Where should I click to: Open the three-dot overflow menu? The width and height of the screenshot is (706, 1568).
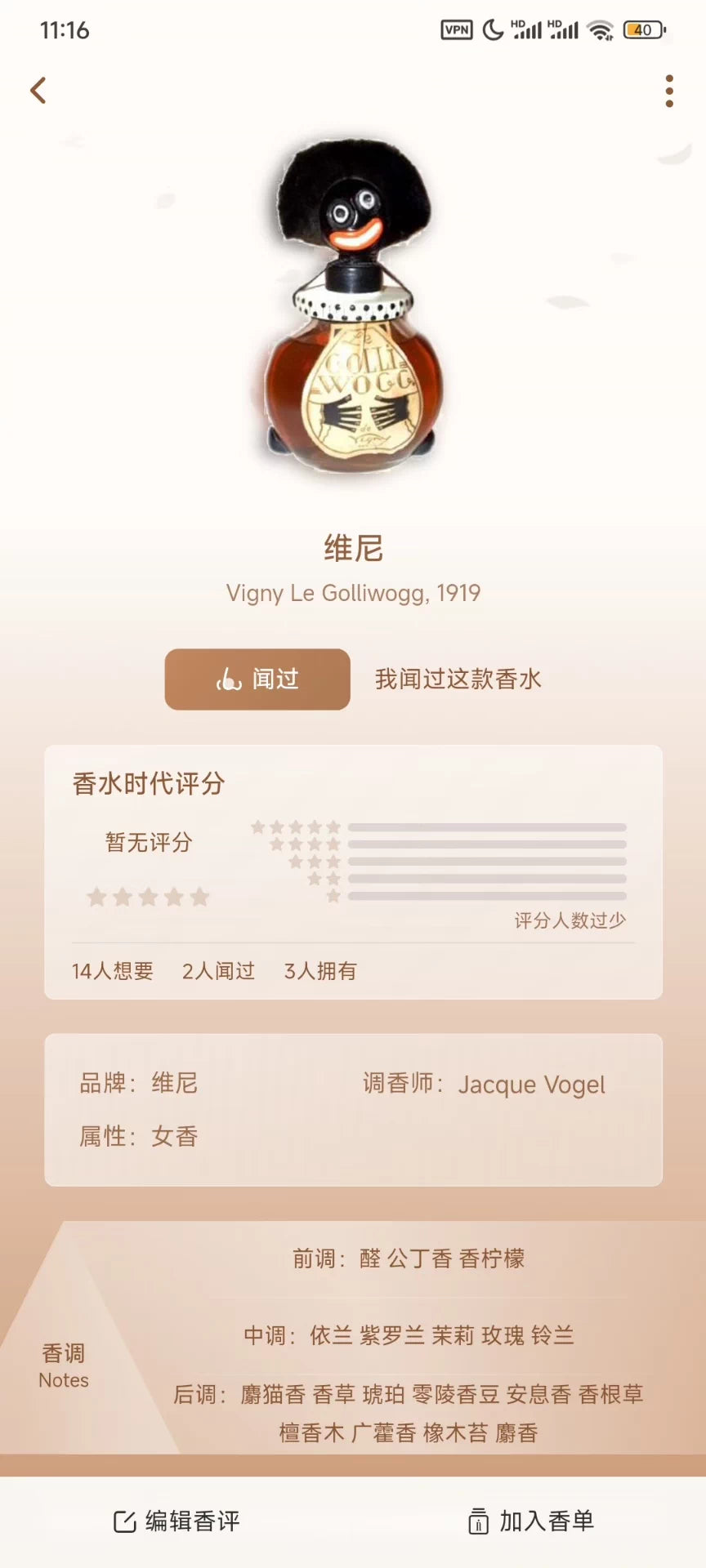click(x=668, y=90)
